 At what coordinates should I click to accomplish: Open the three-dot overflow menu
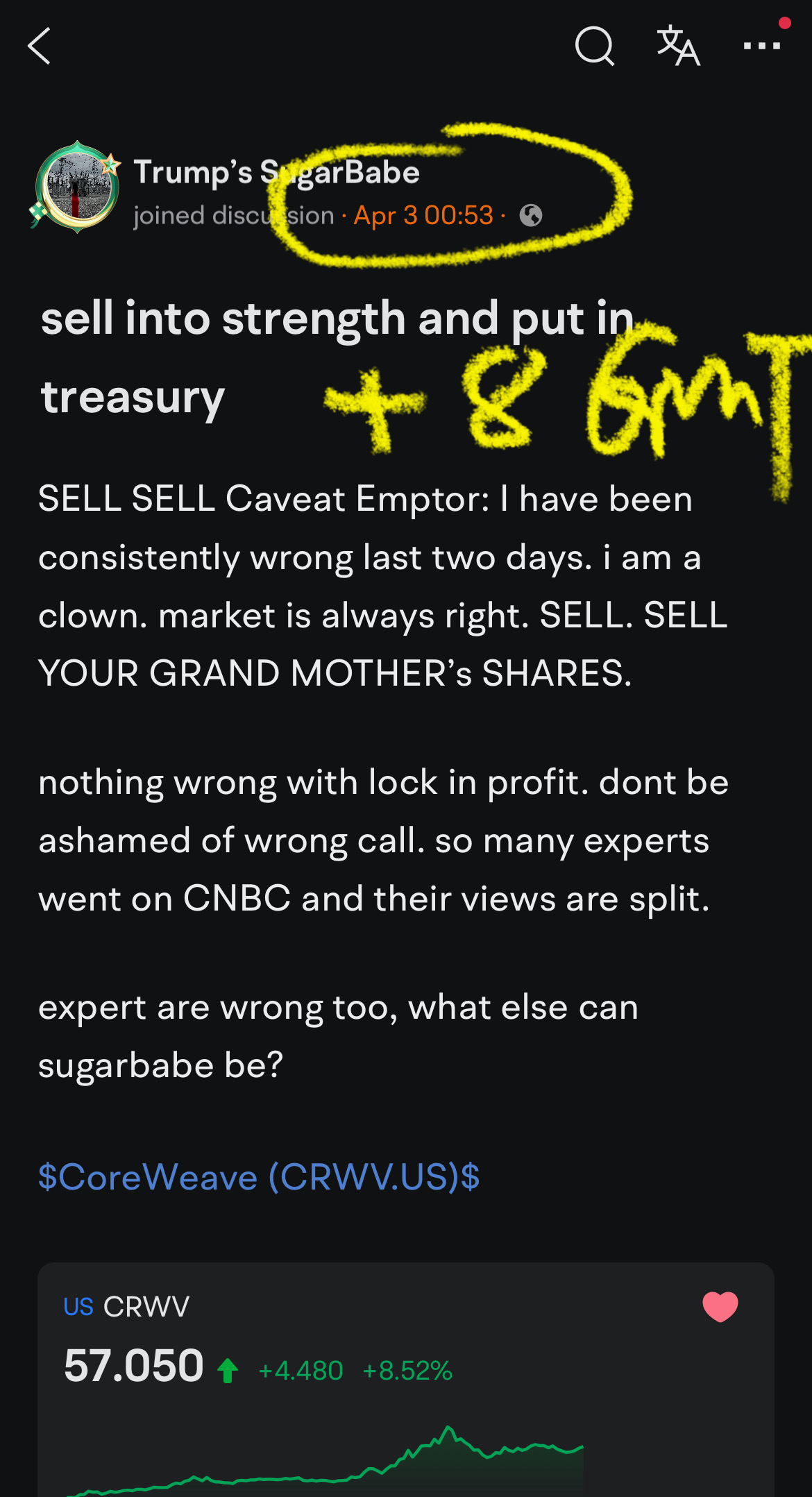click(761, 46)
